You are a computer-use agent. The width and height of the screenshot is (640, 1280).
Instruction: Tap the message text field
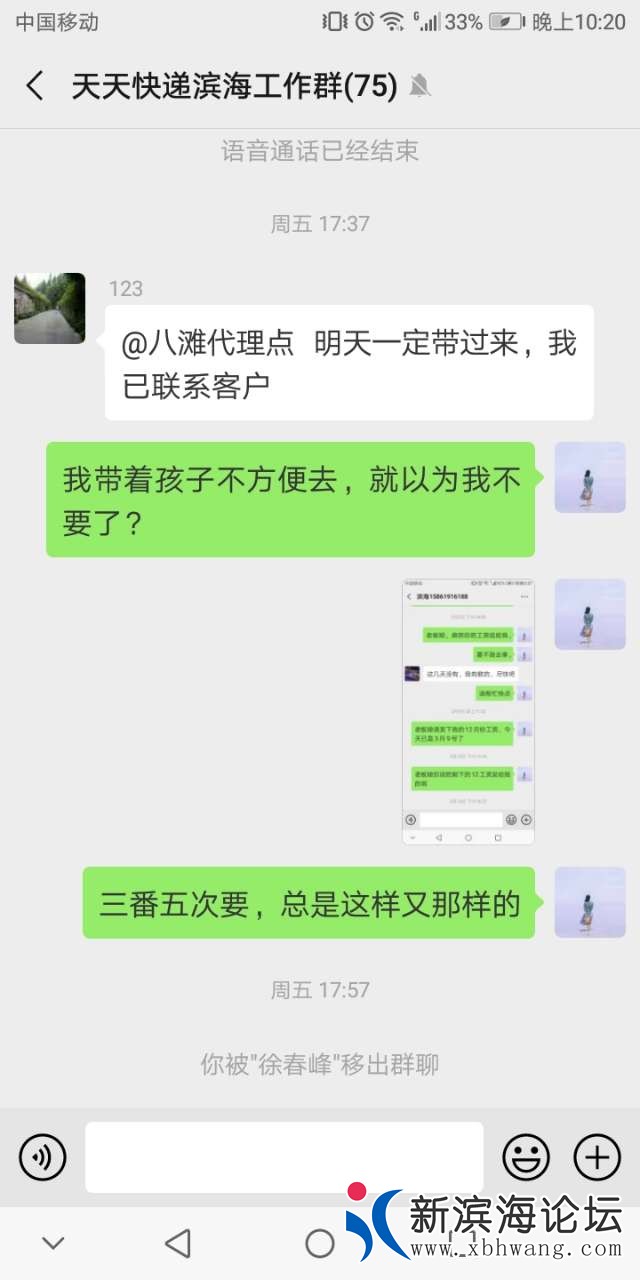[x=284, y=1157]
